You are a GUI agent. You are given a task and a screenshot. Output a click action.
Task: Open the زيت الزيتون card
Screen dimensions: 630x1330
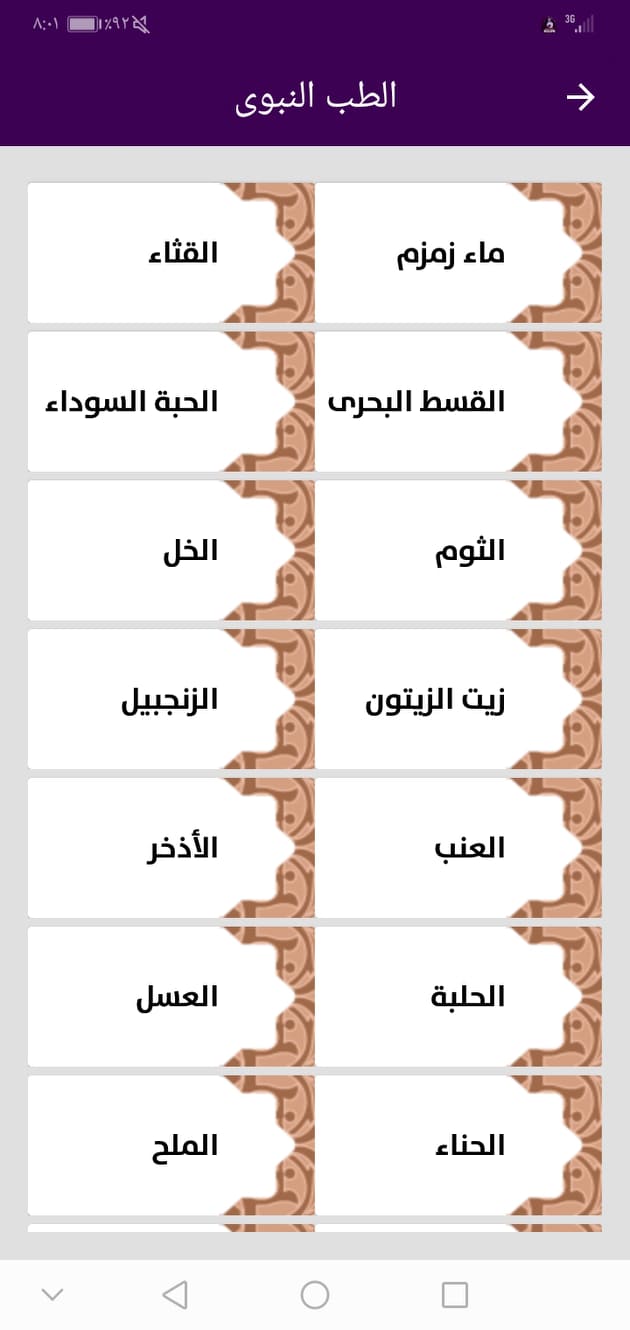(x=459, y=699)
